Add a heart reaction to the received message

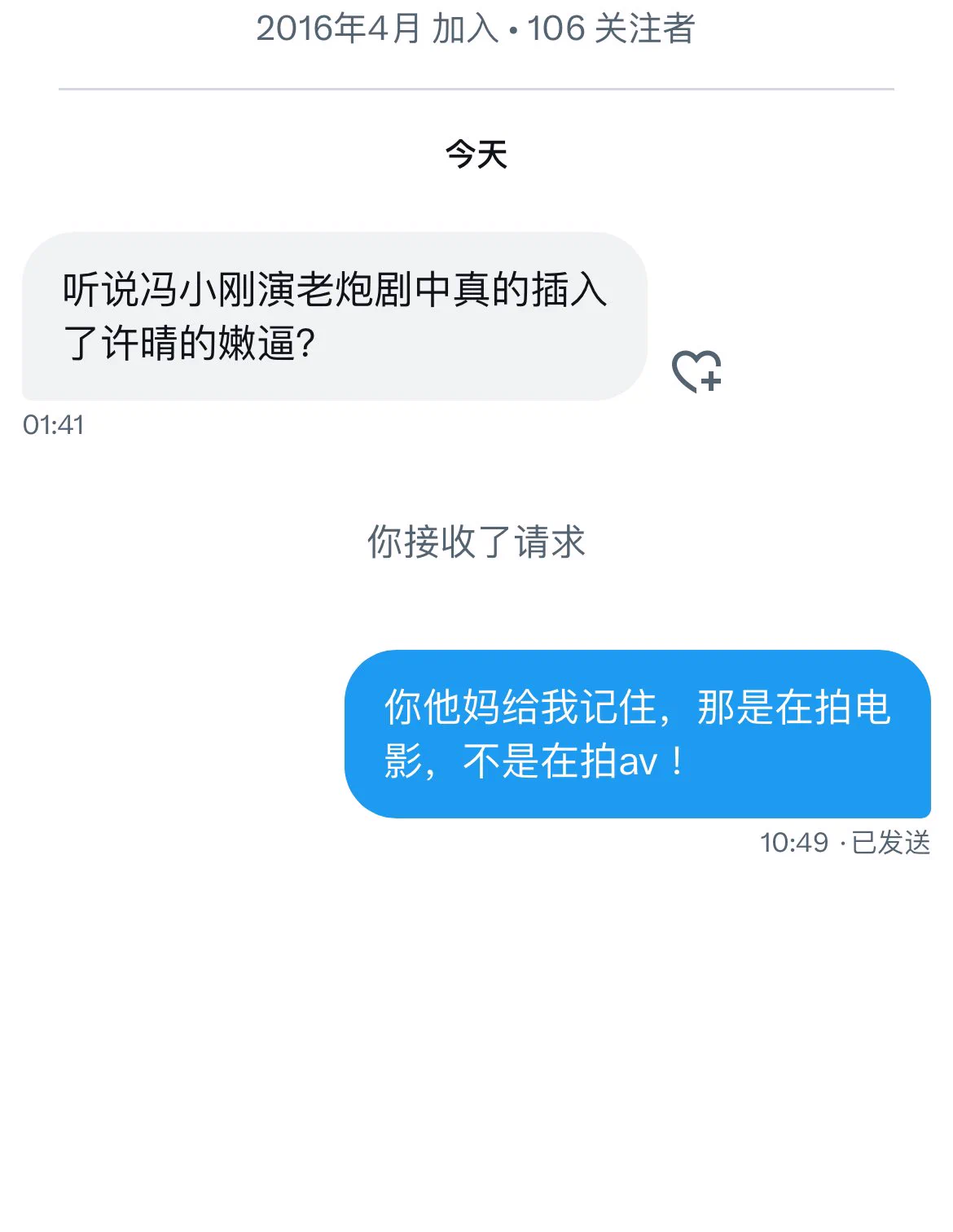(x=696, y=371)
